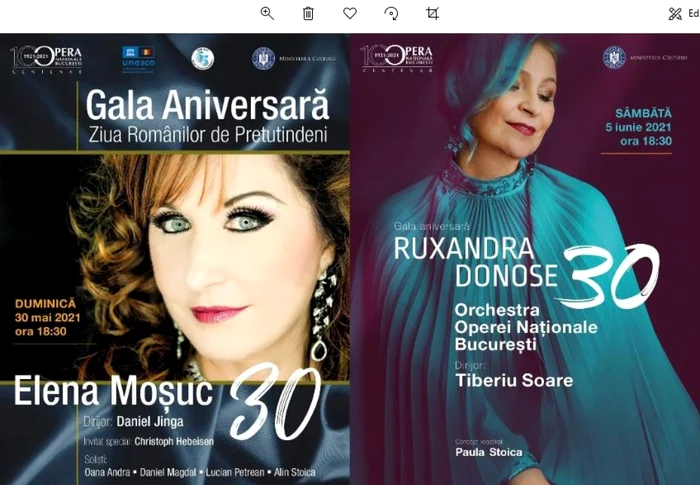Open the crop tool

(432, 13)
